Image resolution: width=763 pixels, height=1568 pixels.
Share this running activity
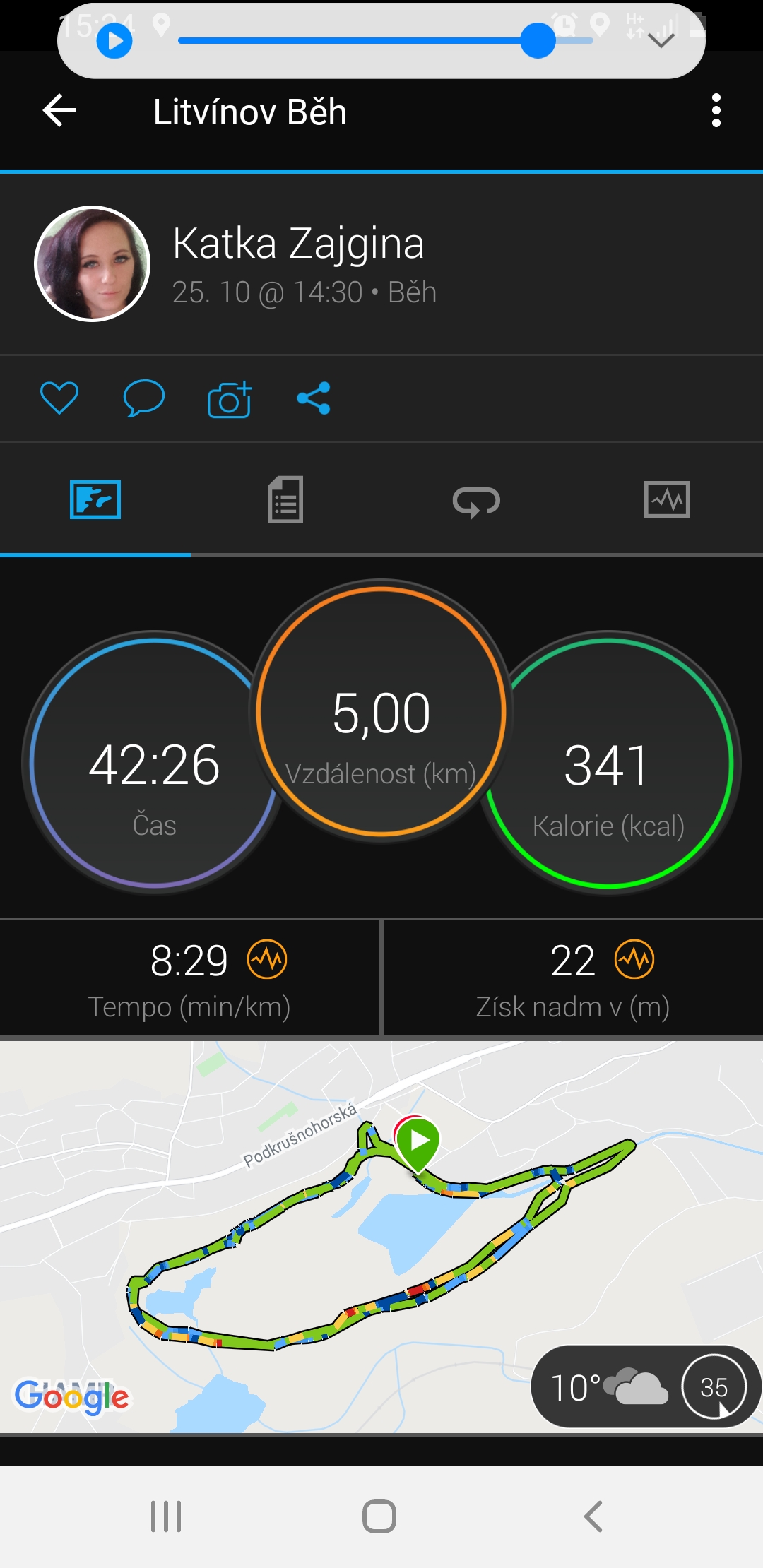(x=314, y=398)
